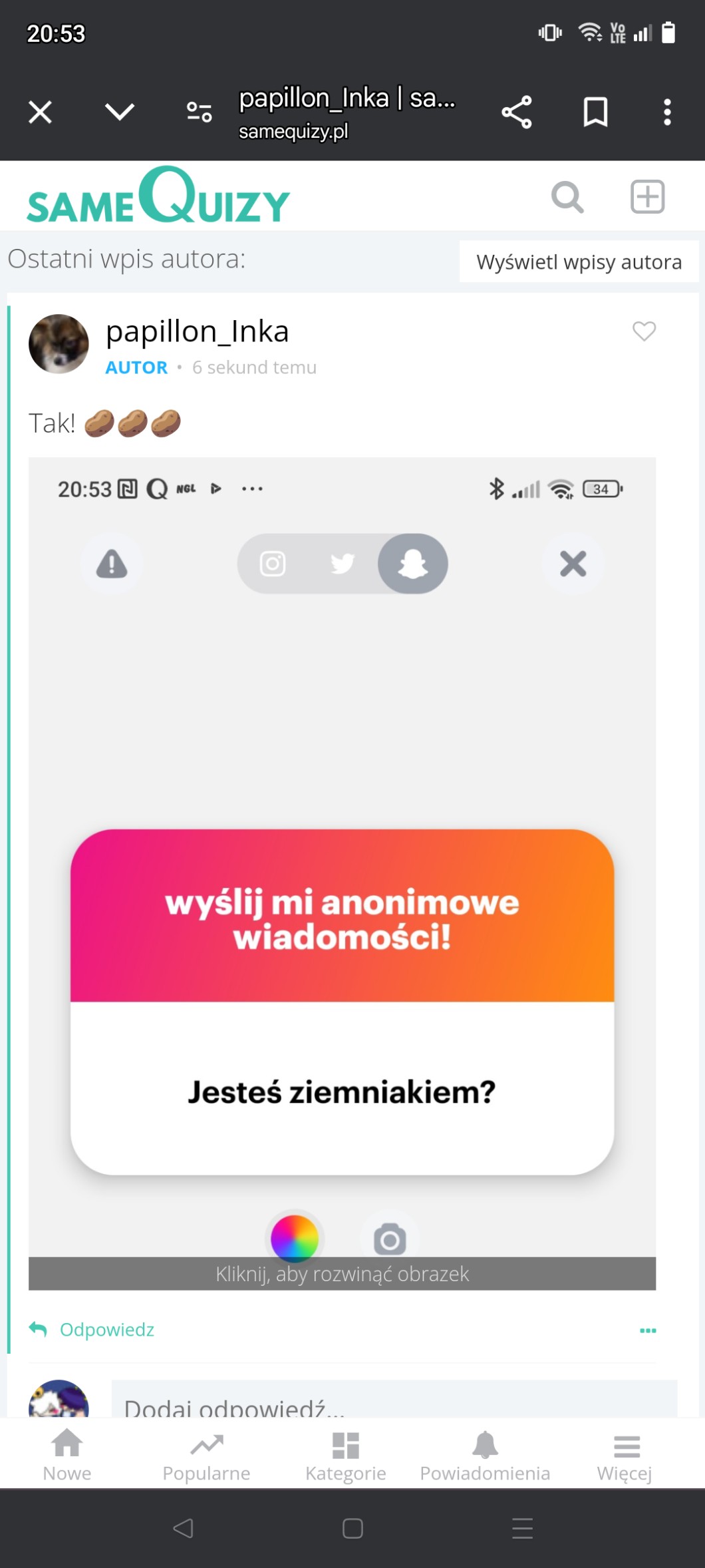Close the browser custom tab
The height and width of the screenshot is (1568, 705).
[40, 112]
